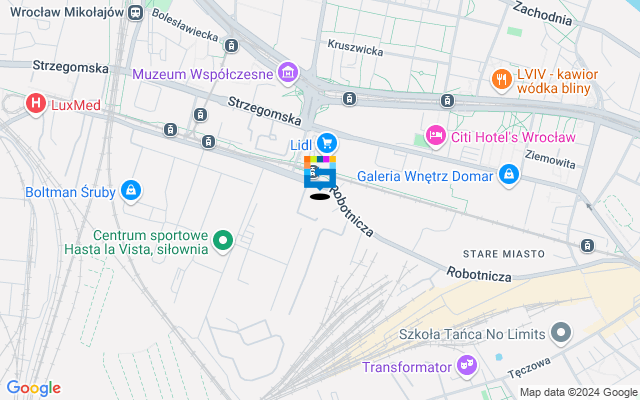Open the Google logo link
The height and width of the screenshot is (400, 640).
click(33, 388)
